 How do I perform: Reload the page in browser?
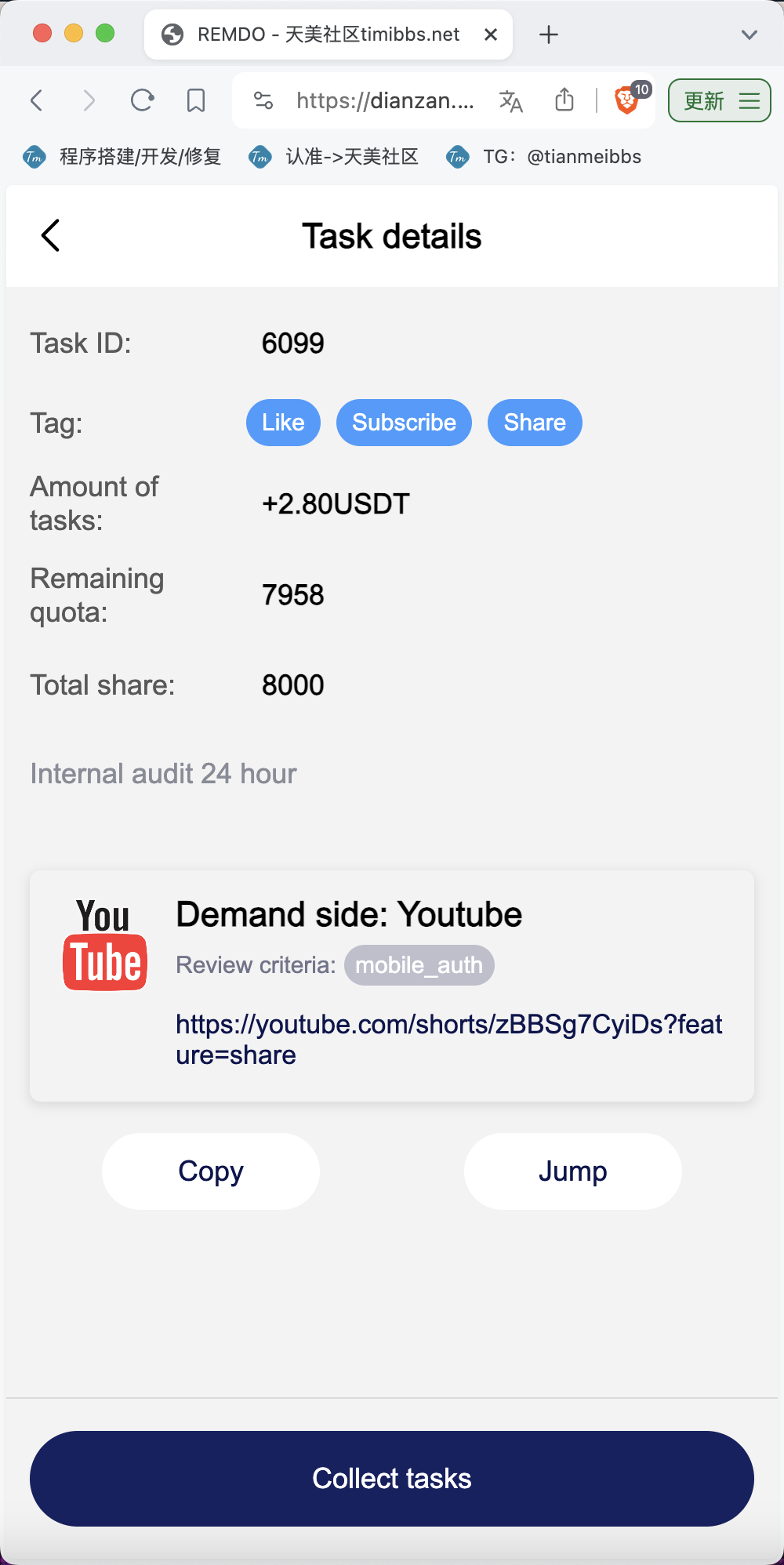142,100
